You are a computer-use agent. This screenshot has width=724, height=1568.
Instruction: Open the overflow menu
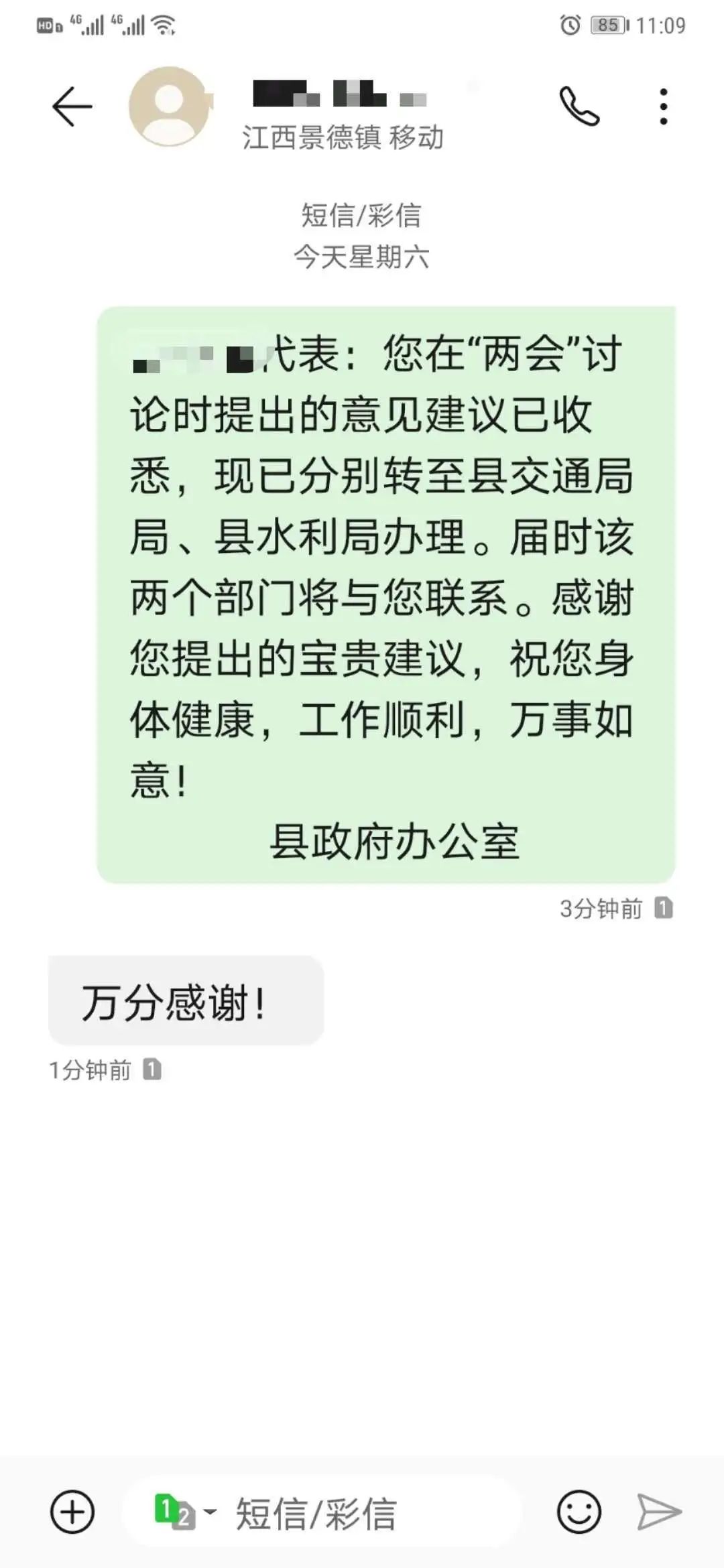[663, 107]
